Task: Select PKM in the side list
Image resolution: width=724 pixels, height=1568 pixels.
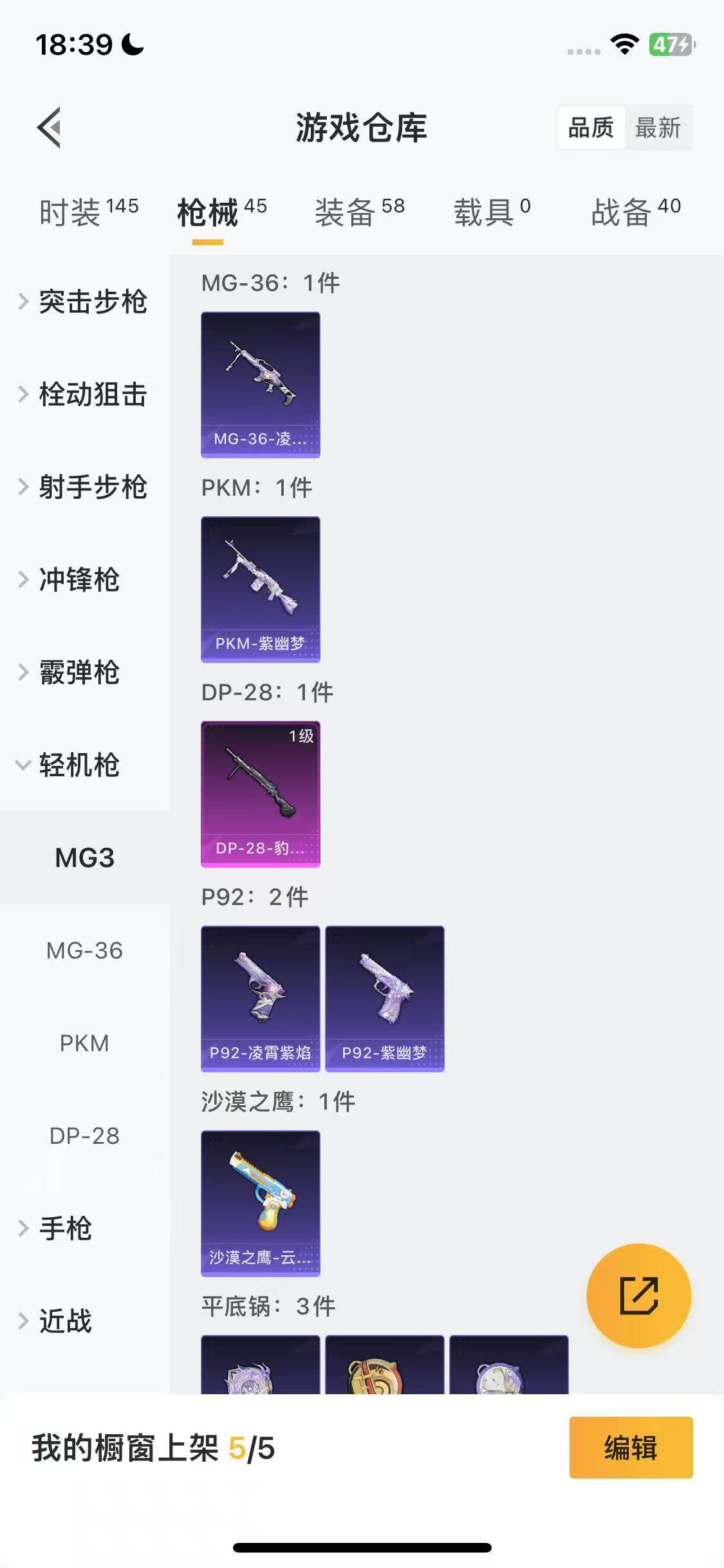Action: pos(84,1043)
